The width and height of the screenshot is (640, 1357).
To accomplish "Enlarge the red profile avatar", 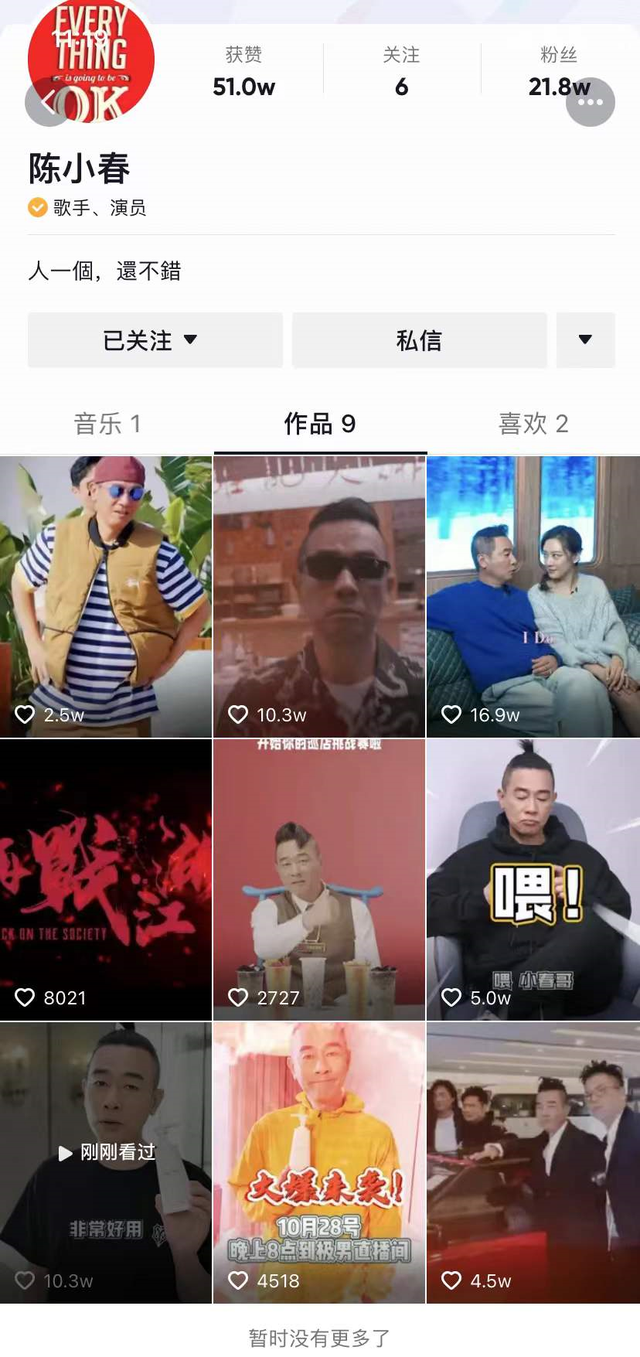I will point(91,60).
